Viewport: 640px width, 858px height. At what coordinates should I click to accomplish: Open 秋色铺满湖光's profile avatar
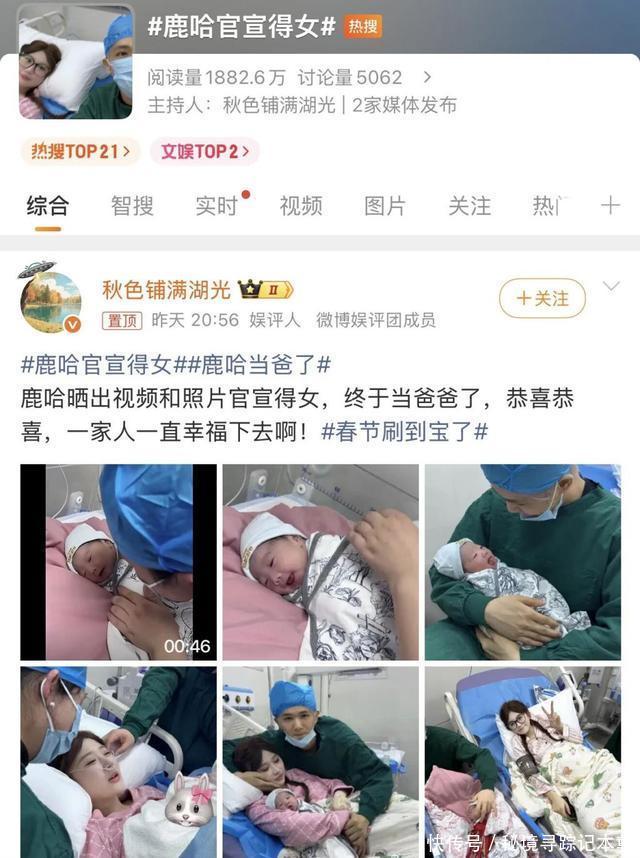click(50, 300)
